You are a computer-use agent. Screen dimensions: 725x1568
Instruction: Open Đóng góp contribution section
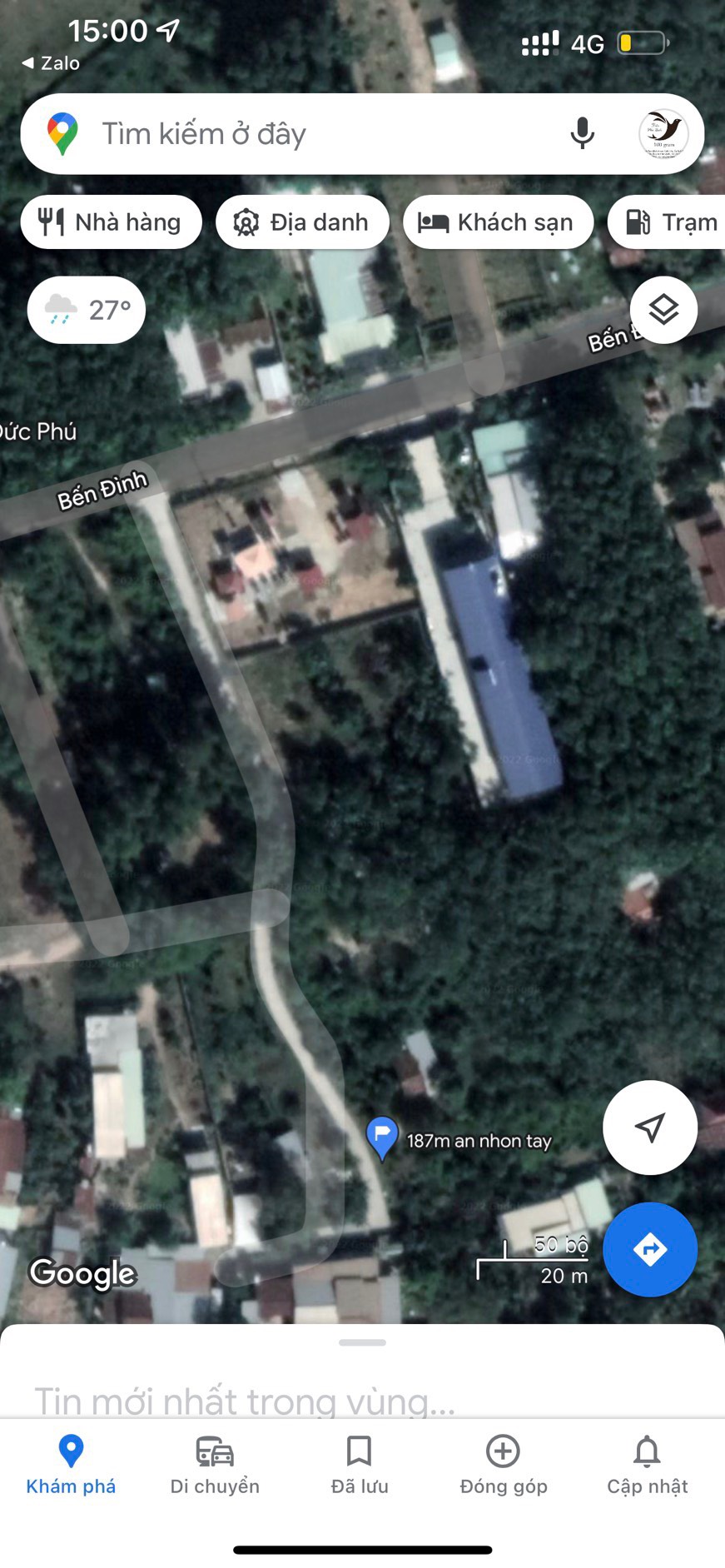coord(503,1466)
